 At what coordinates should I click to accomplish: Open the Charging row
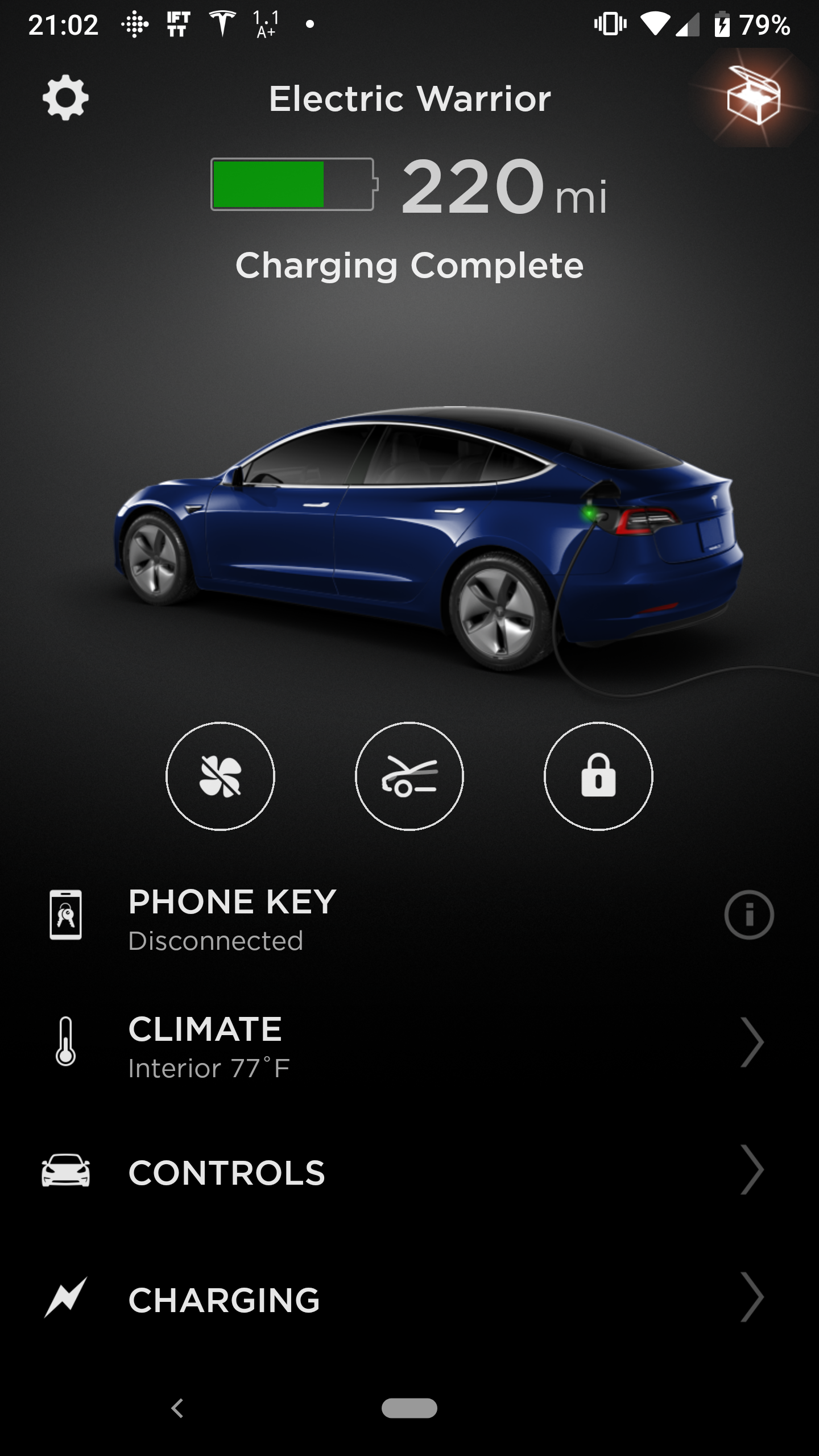coord(409,1299)
